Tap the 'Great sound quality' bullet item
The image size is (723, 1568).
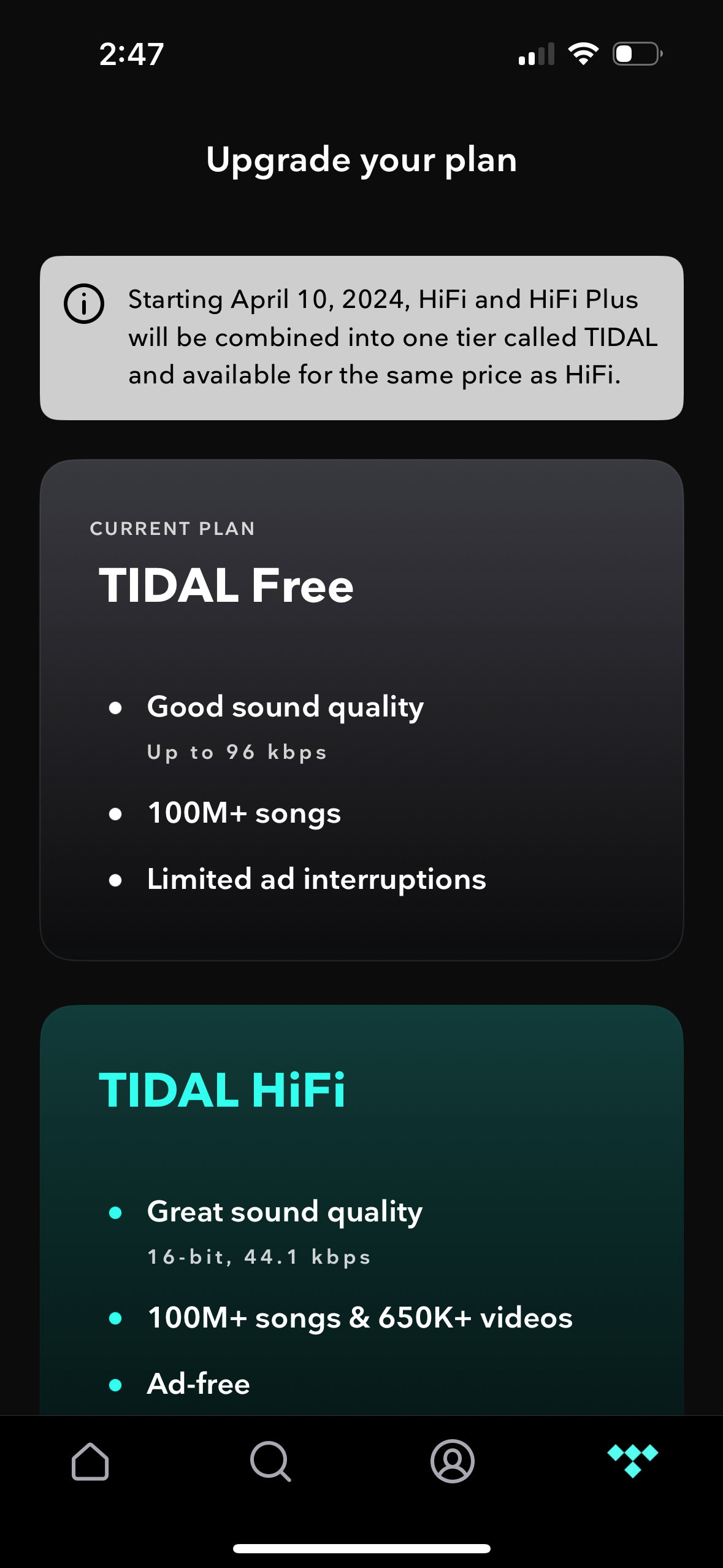click(x=285, y=1212)
